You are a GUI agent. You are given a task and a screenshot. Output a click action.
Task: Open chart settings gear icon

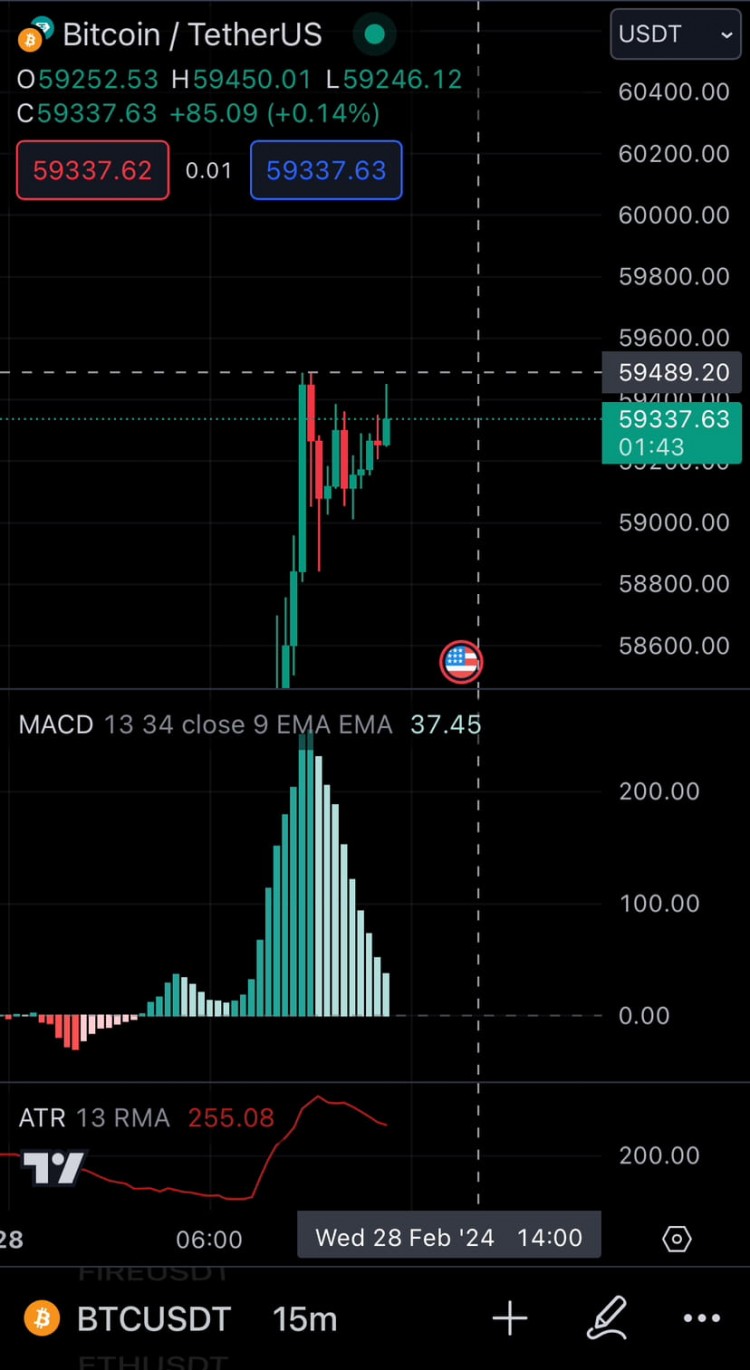click(x=677, y=1238)
